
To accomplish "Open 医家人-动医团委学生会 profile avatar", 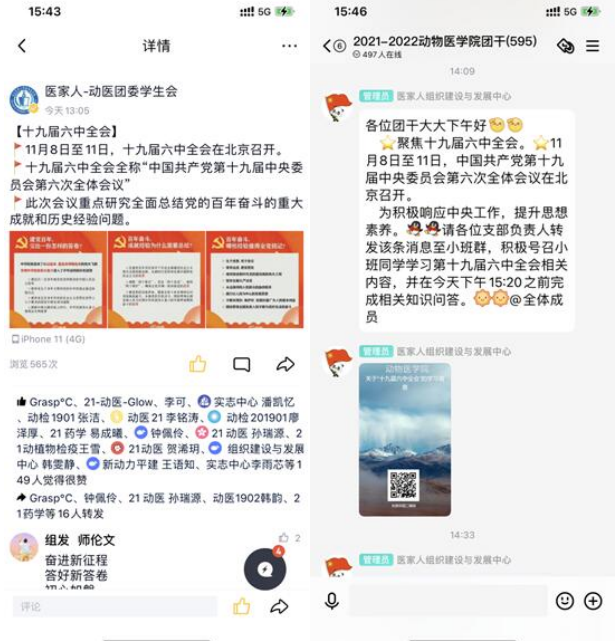I will 24,100.
